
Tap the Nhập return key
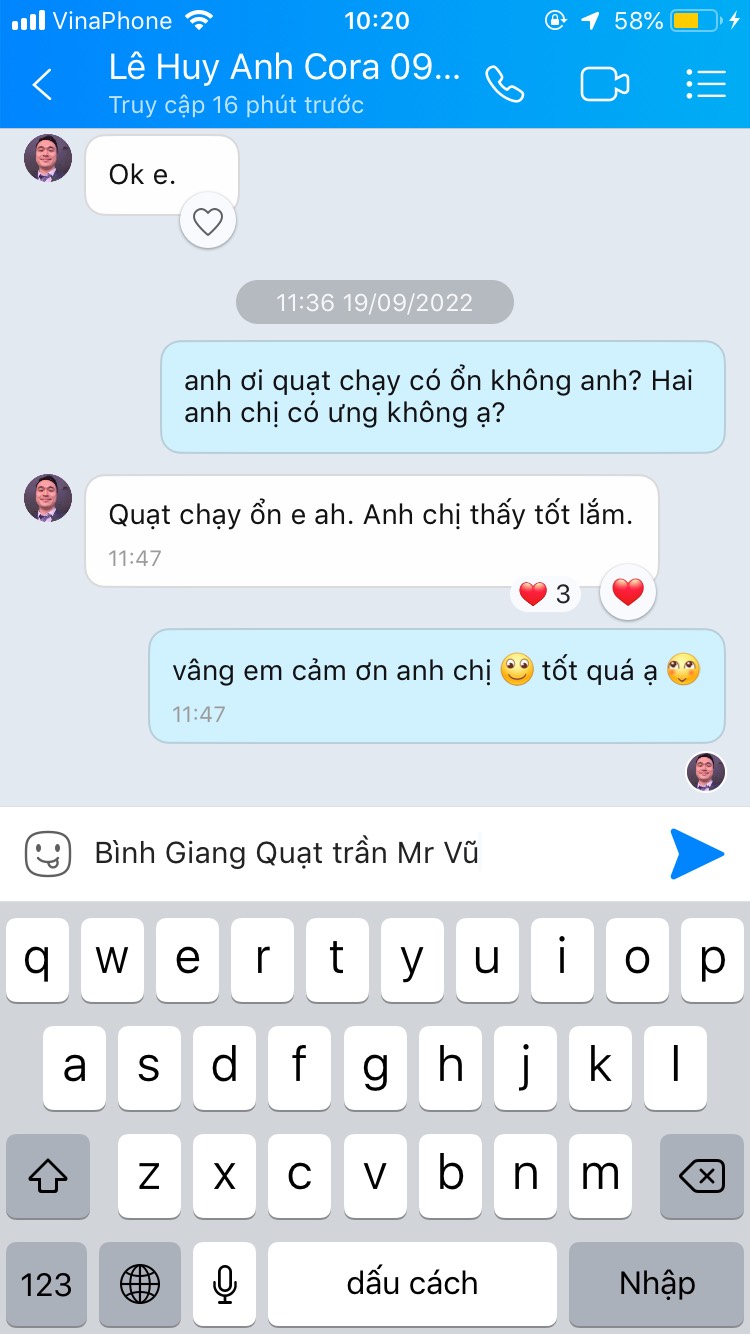(x=656, y=1284)
